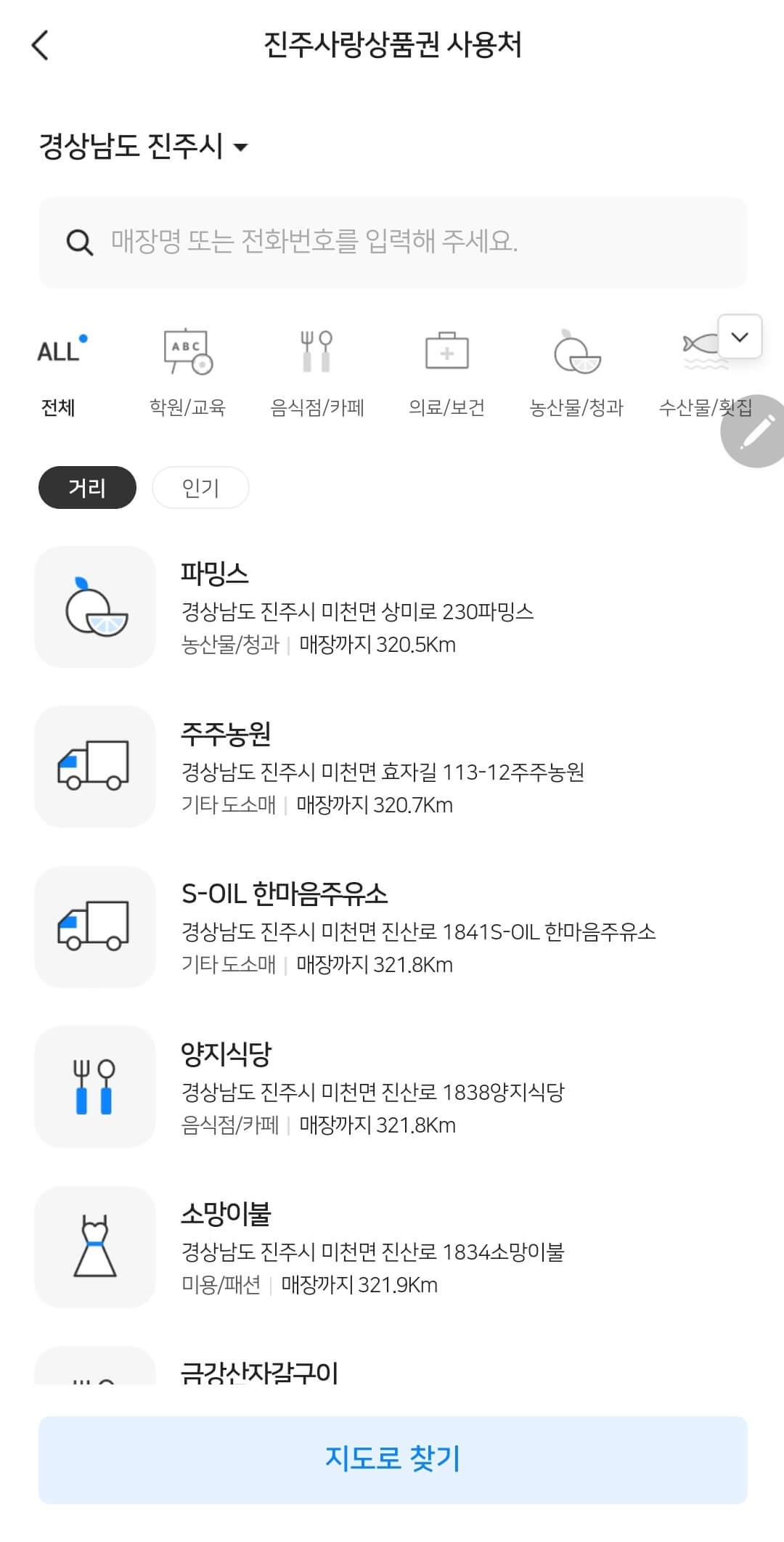Tap the store name search field
784x1542 pixels.
coord(392,243)
